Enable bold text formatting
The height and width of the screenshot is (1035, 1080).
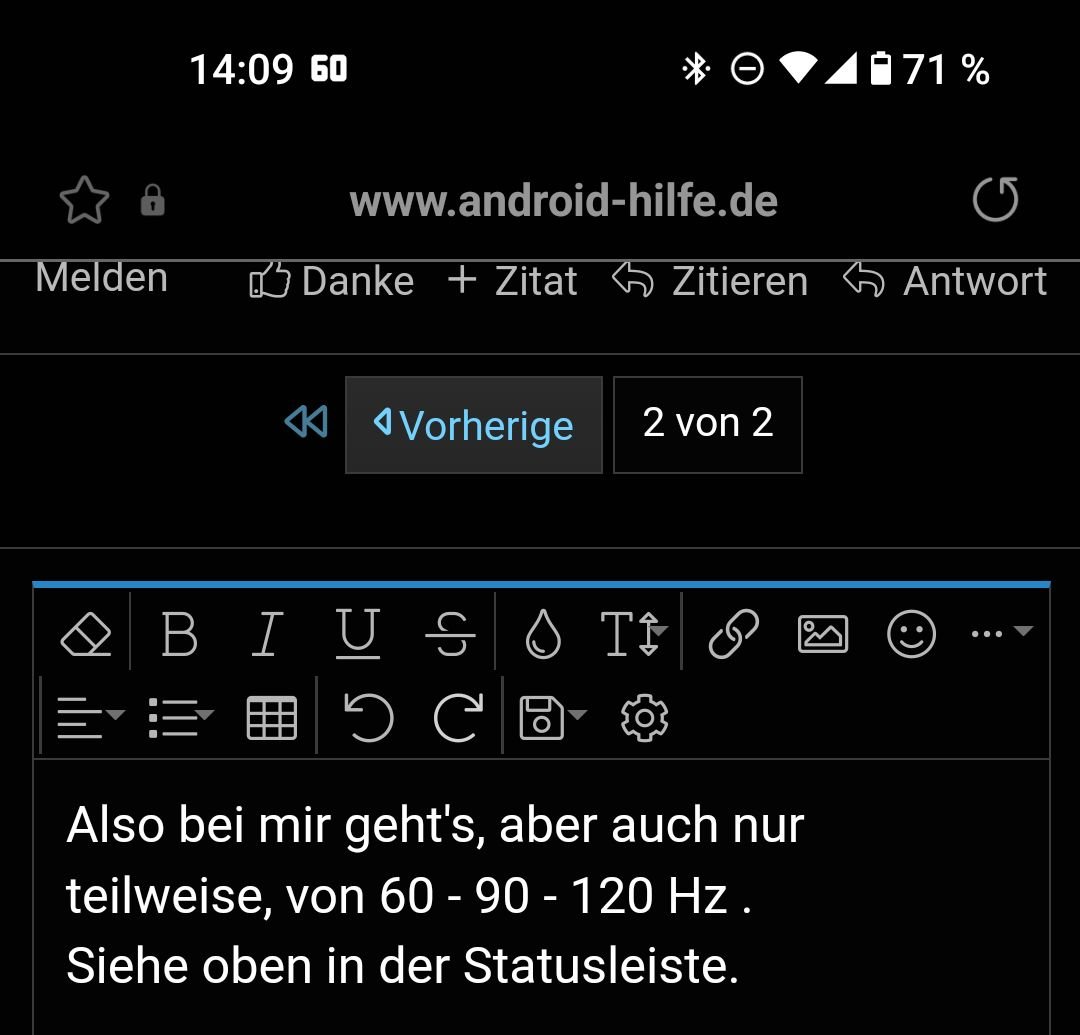[x=179, y=633]
